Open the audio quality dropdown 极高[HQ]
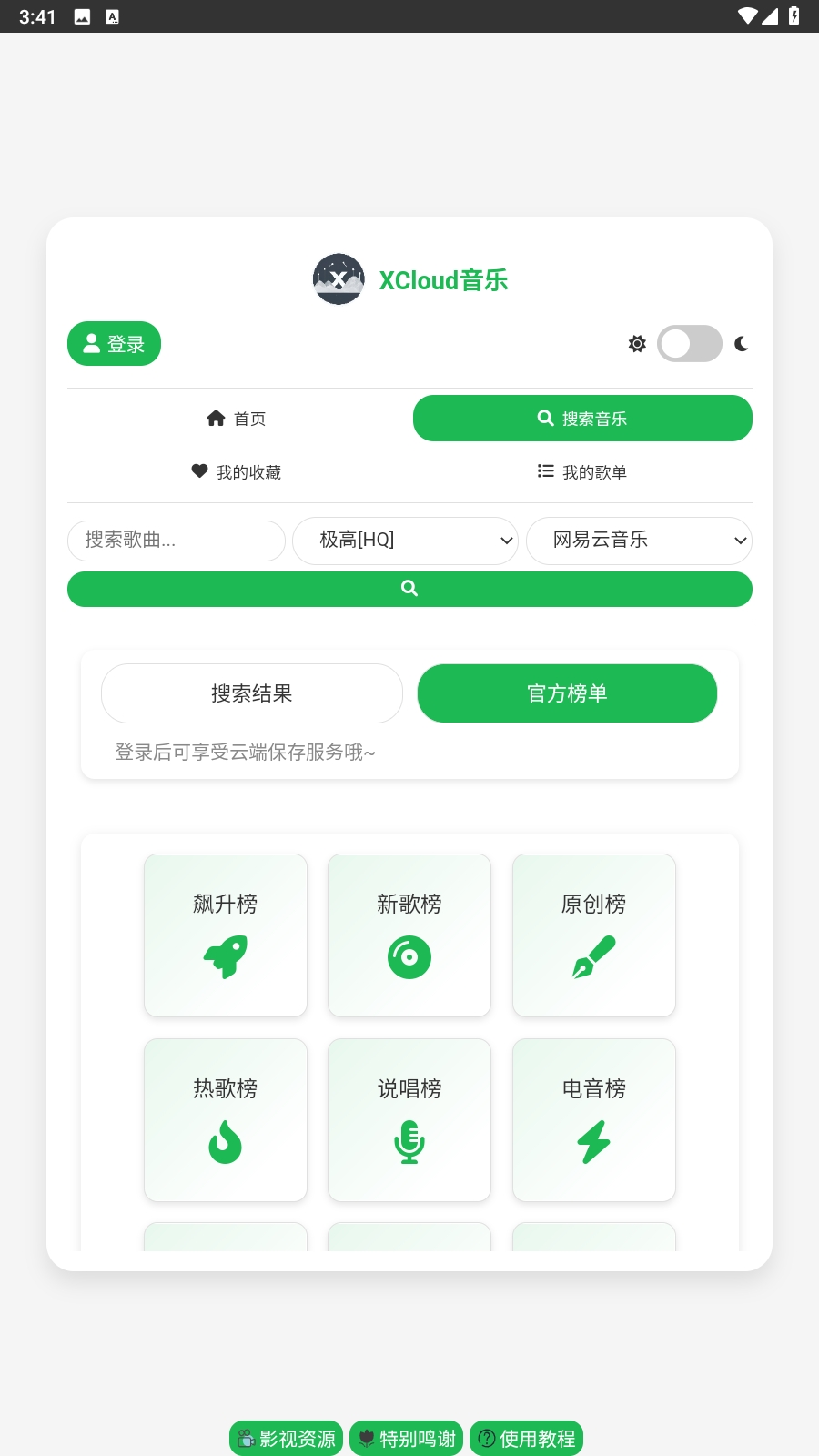The image size is (819, 1456). click(x=404, y=541)
